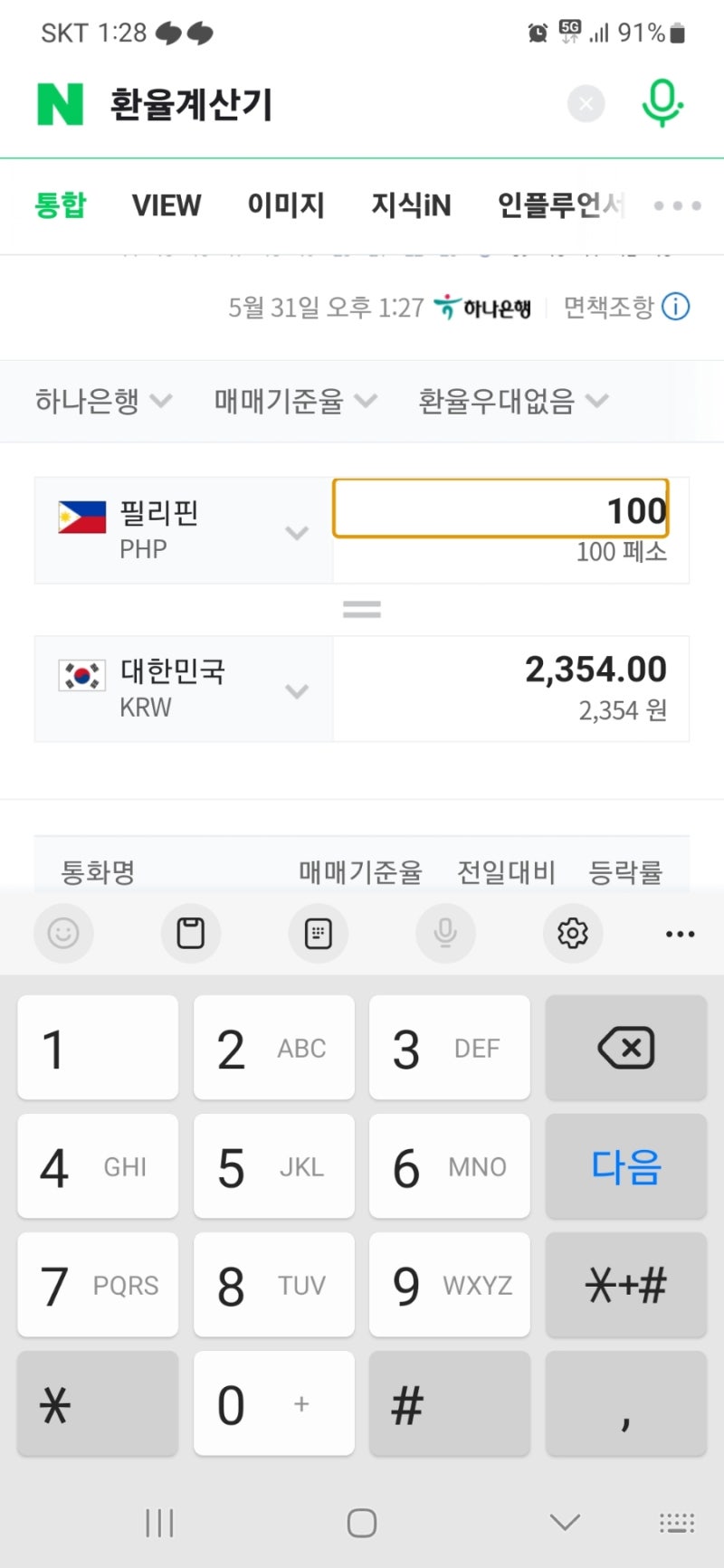Screen dimensions: 724x1568
Task: Expand the KRW currency selector chevron
Action: [297, 690]
